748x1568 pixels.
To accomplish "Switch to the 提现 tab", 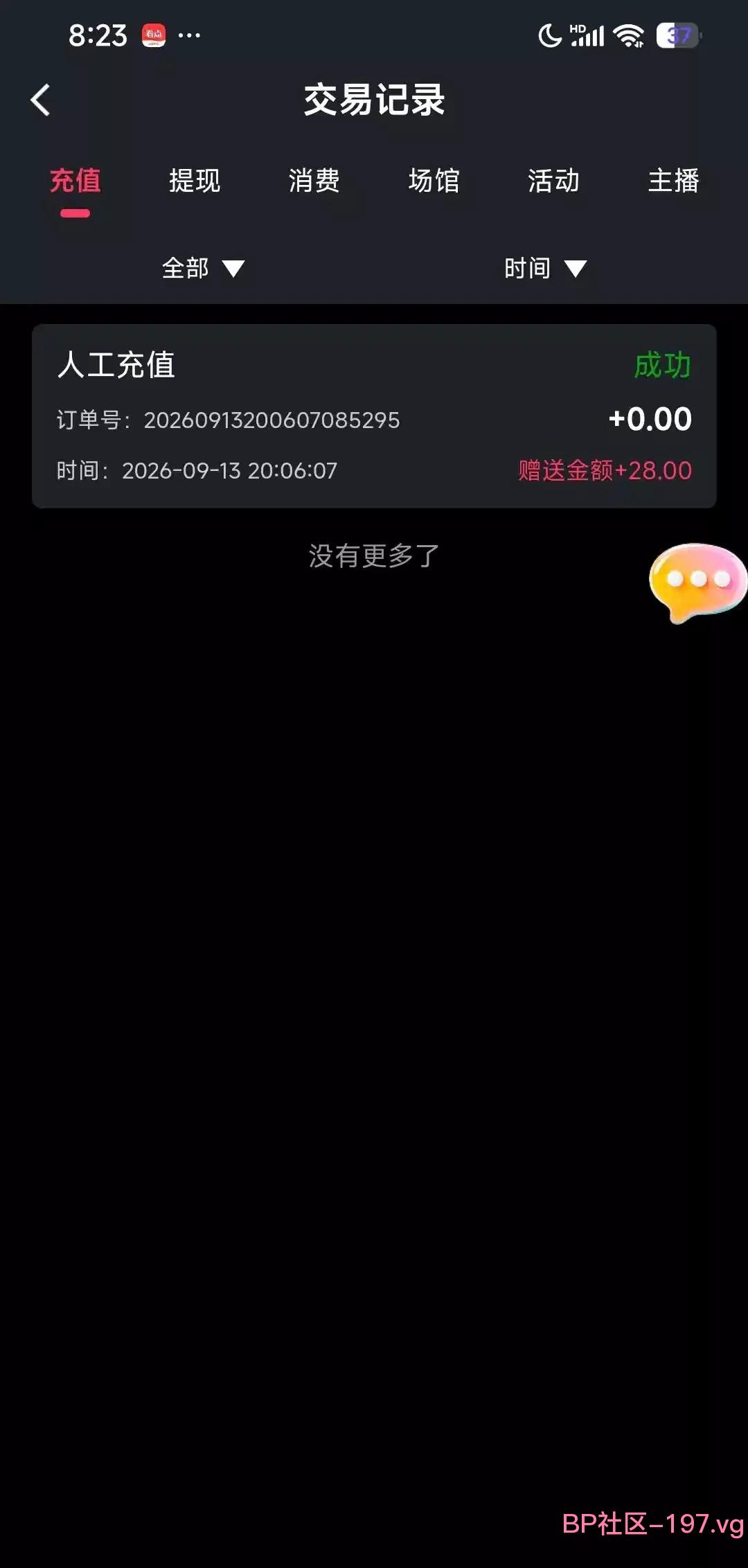I will 195,181.
